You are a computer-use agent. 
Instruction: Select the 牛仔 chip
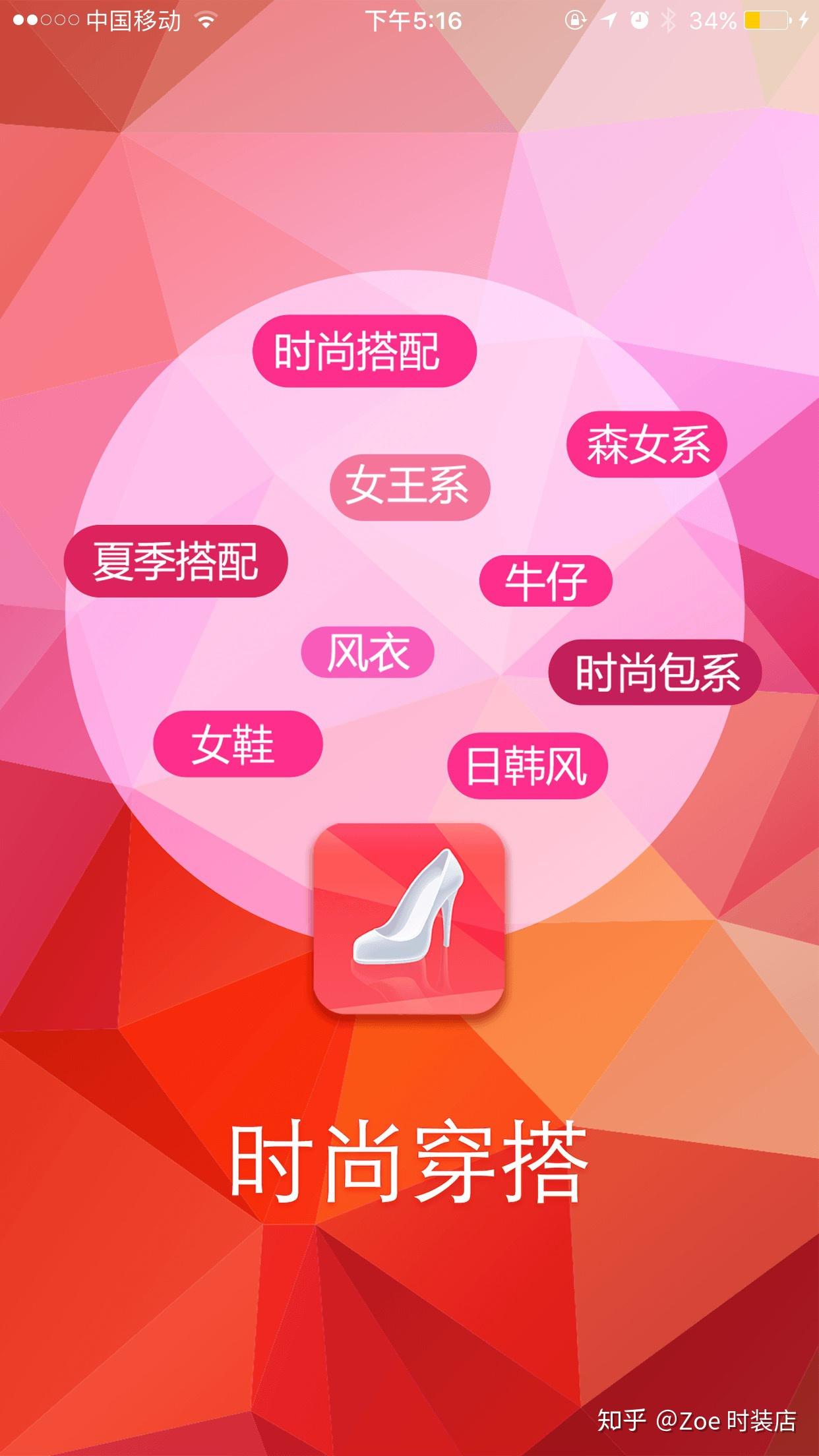[x=545, y=581]
